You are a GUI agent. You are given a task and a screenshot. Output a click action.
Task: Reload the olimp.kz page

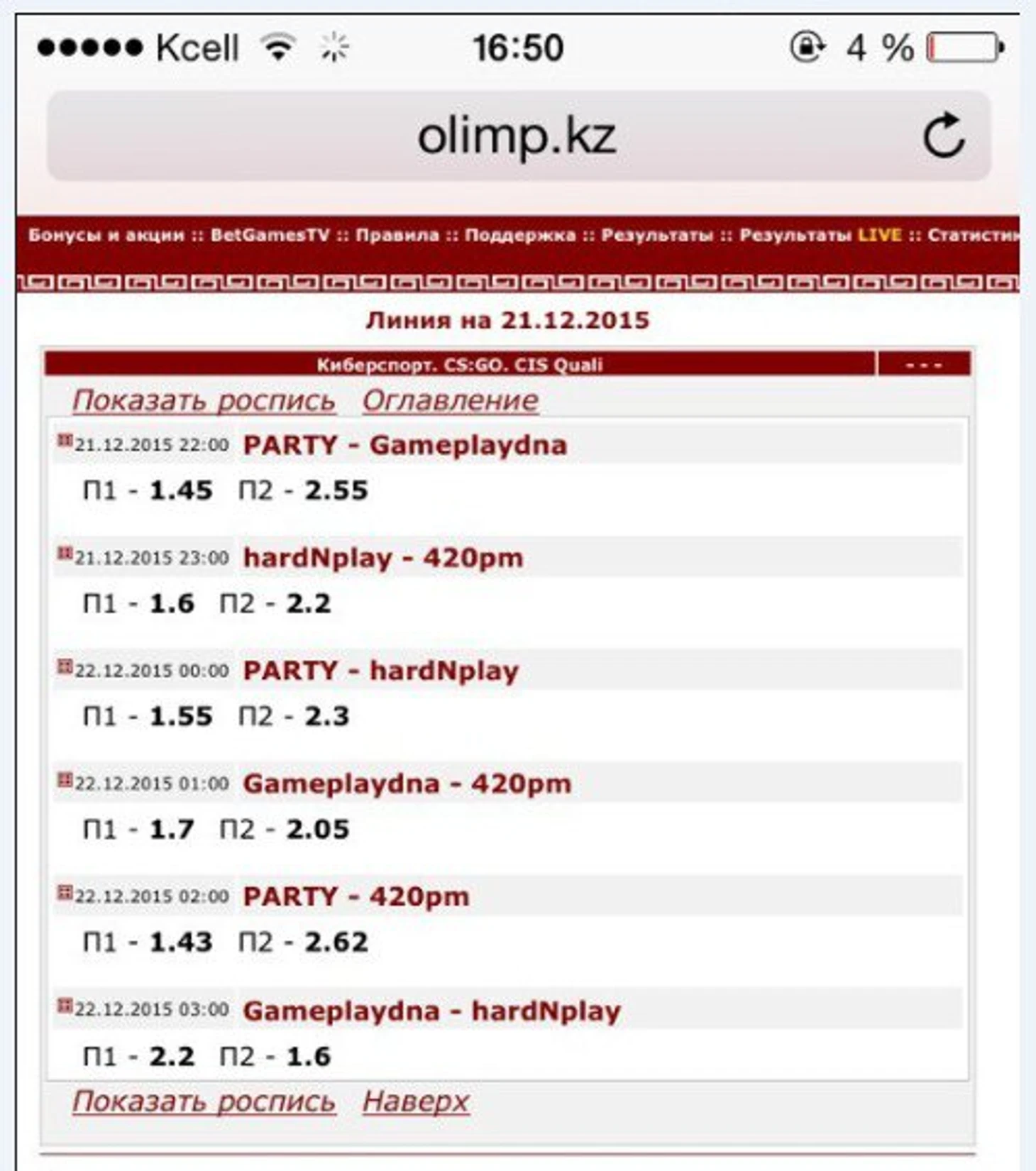pos(943,136)
